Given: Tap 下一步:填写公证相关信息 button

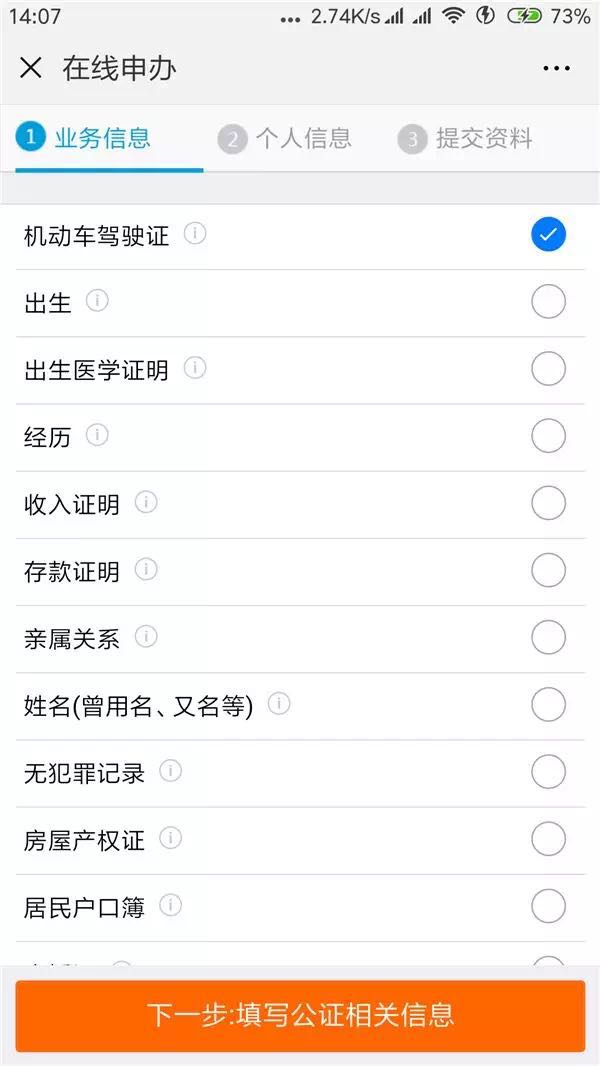Looking at the screenshot, I should pyautogui.click(x=300, y=1015).
